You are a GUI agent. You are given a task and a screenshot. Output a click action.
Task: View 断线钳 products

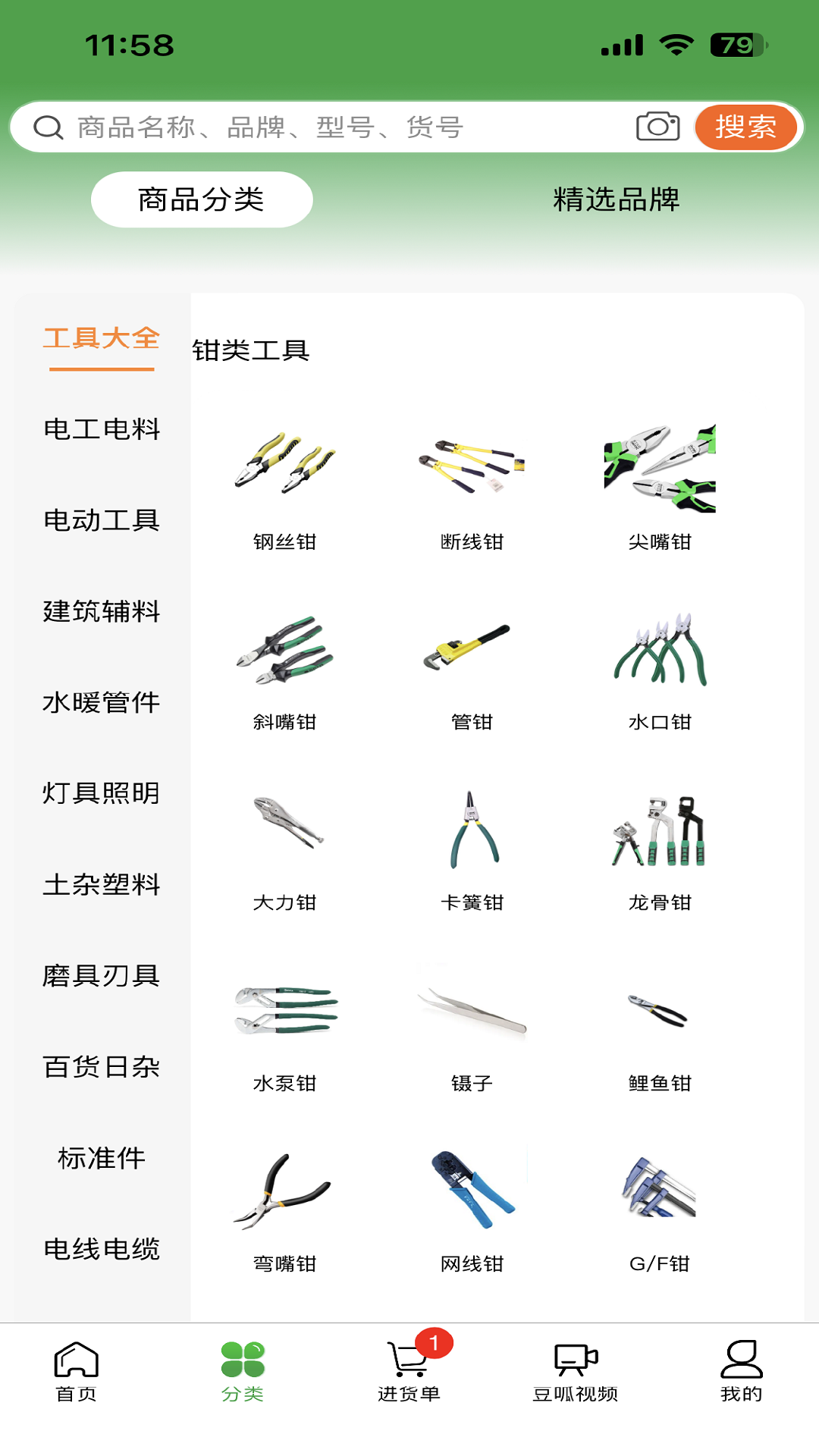[x=472, y=485]
